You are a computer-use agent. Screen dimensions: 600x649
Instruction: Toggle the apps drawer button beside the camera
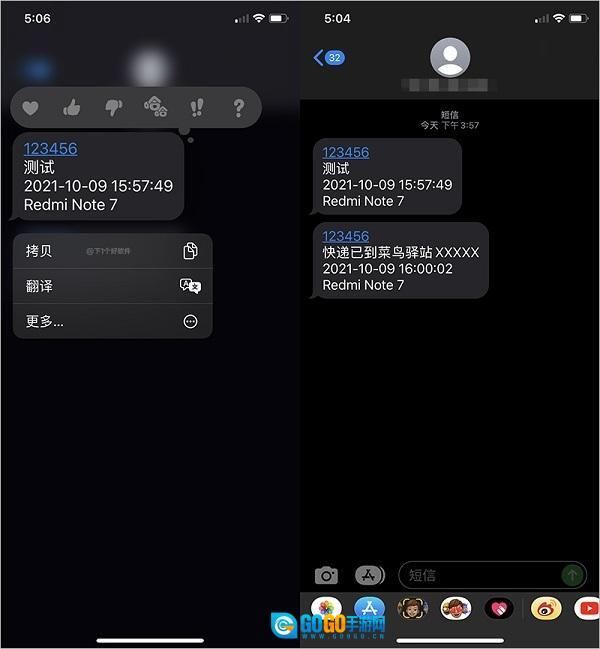pyautogui.click(x=369, y=575)
